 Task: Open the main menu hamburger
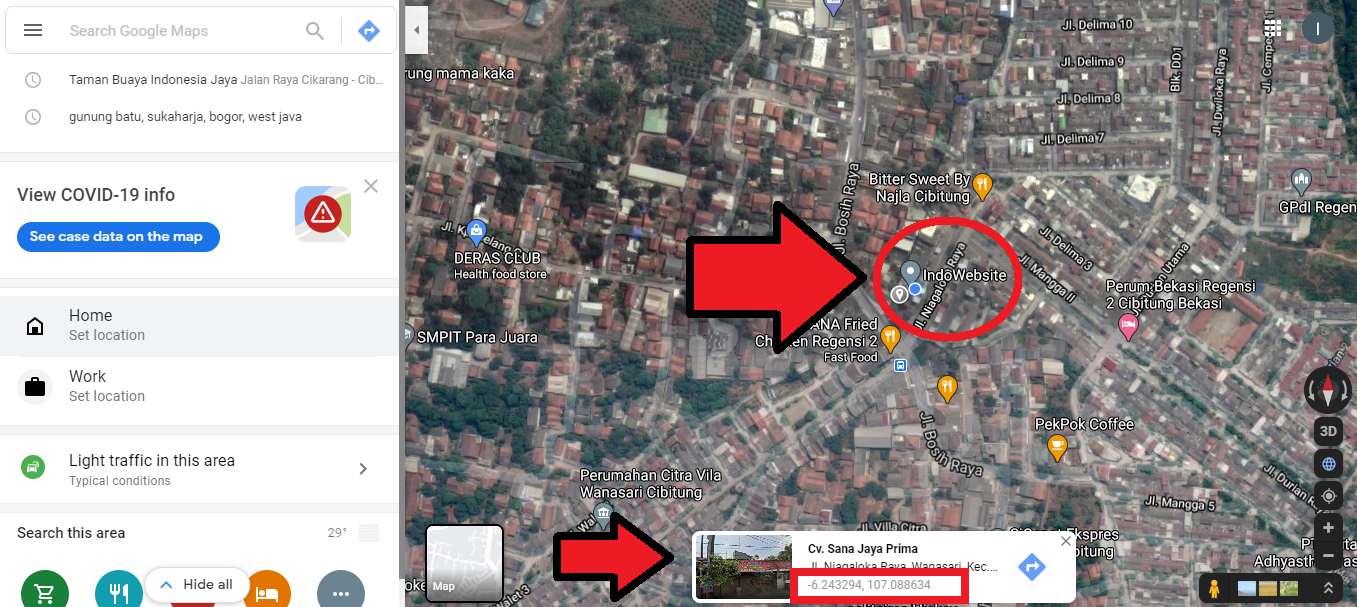(x=33, y=31)
